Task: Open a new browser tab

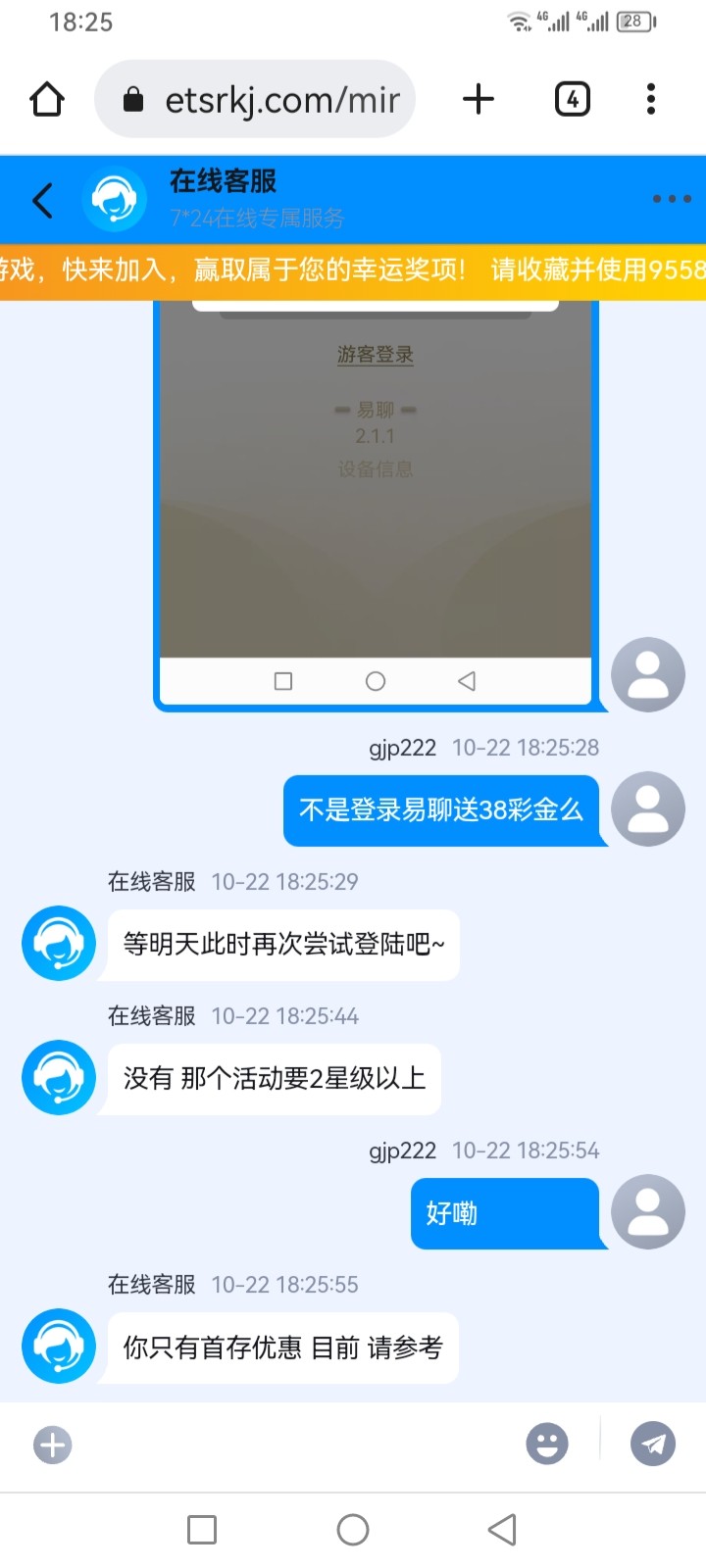Action: [x=479, y=99]
